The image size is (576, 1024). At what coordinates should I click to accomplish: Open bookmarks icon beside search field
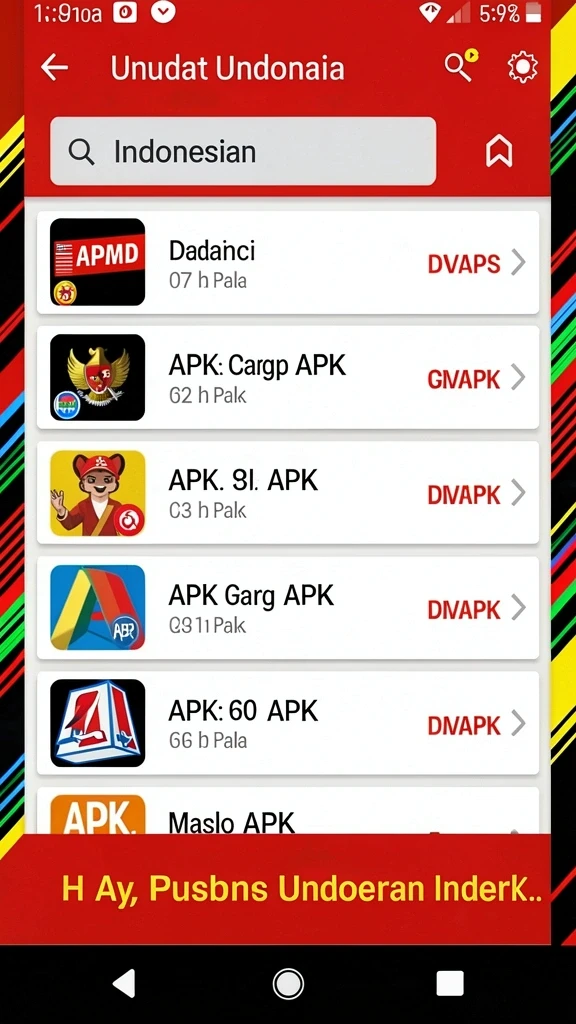pyautogui.click(x=500, y=152)
